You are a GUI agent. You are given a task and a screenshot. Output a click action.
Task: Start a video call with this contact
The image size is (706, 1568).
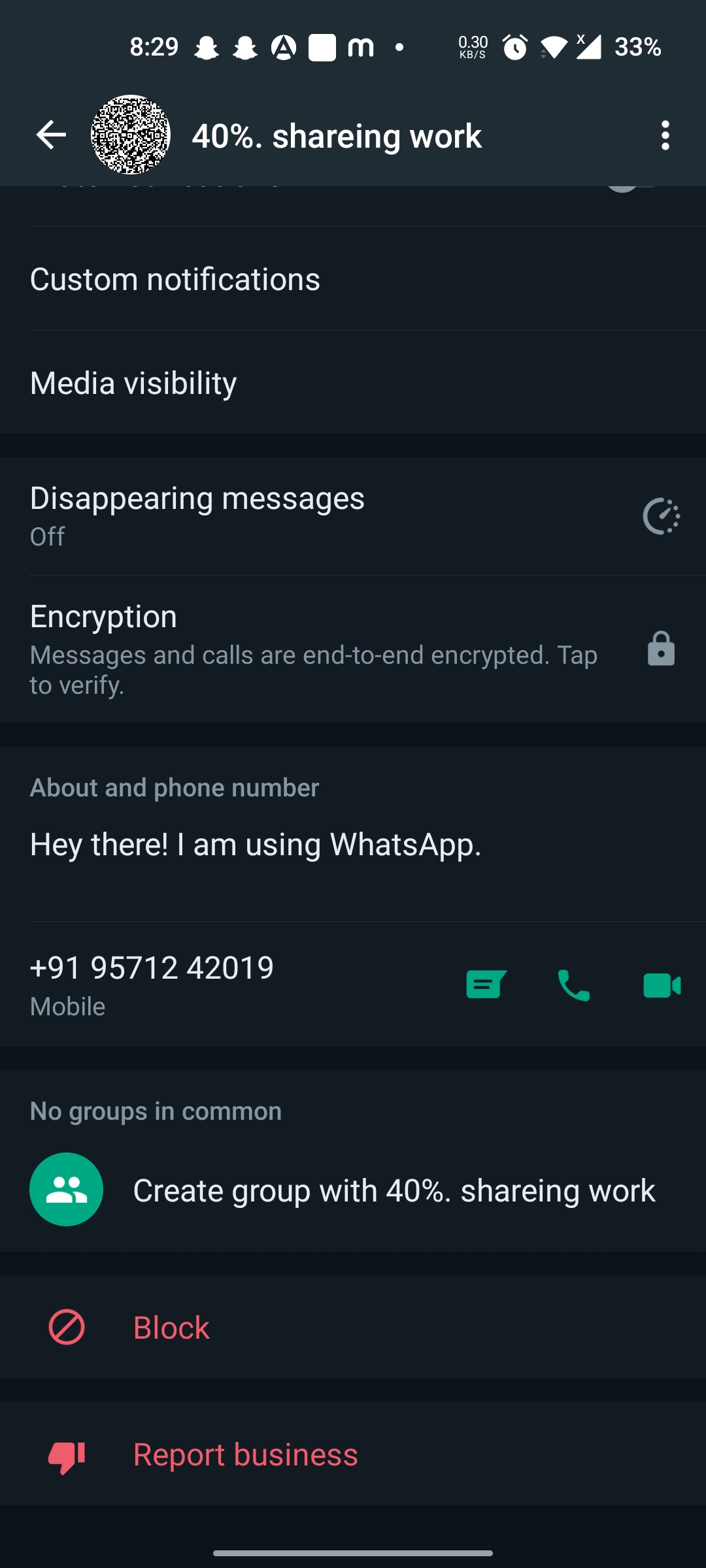tap(662, 985)
